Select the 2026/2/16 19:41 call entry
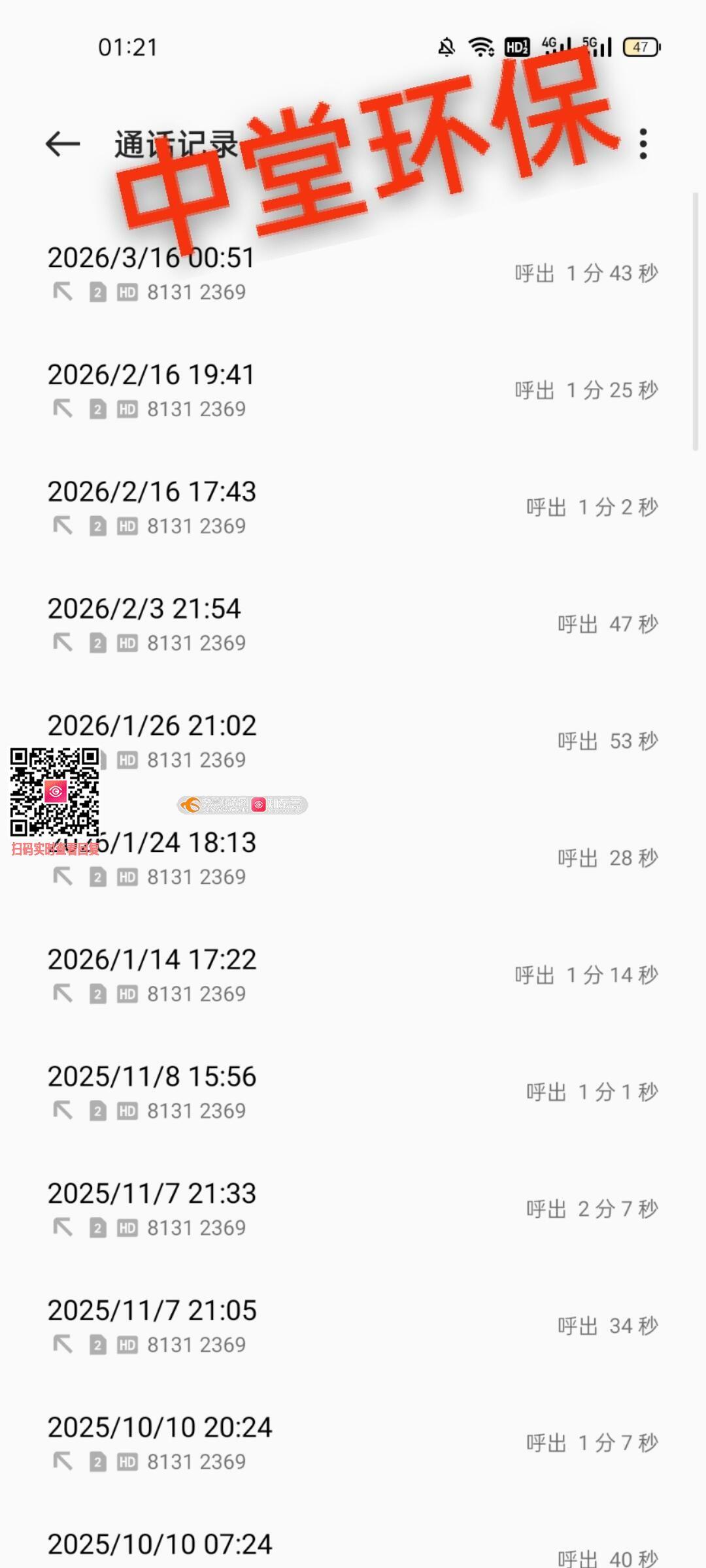Image resolution: width=706 pixels, height=1568 pixels. 353,390
